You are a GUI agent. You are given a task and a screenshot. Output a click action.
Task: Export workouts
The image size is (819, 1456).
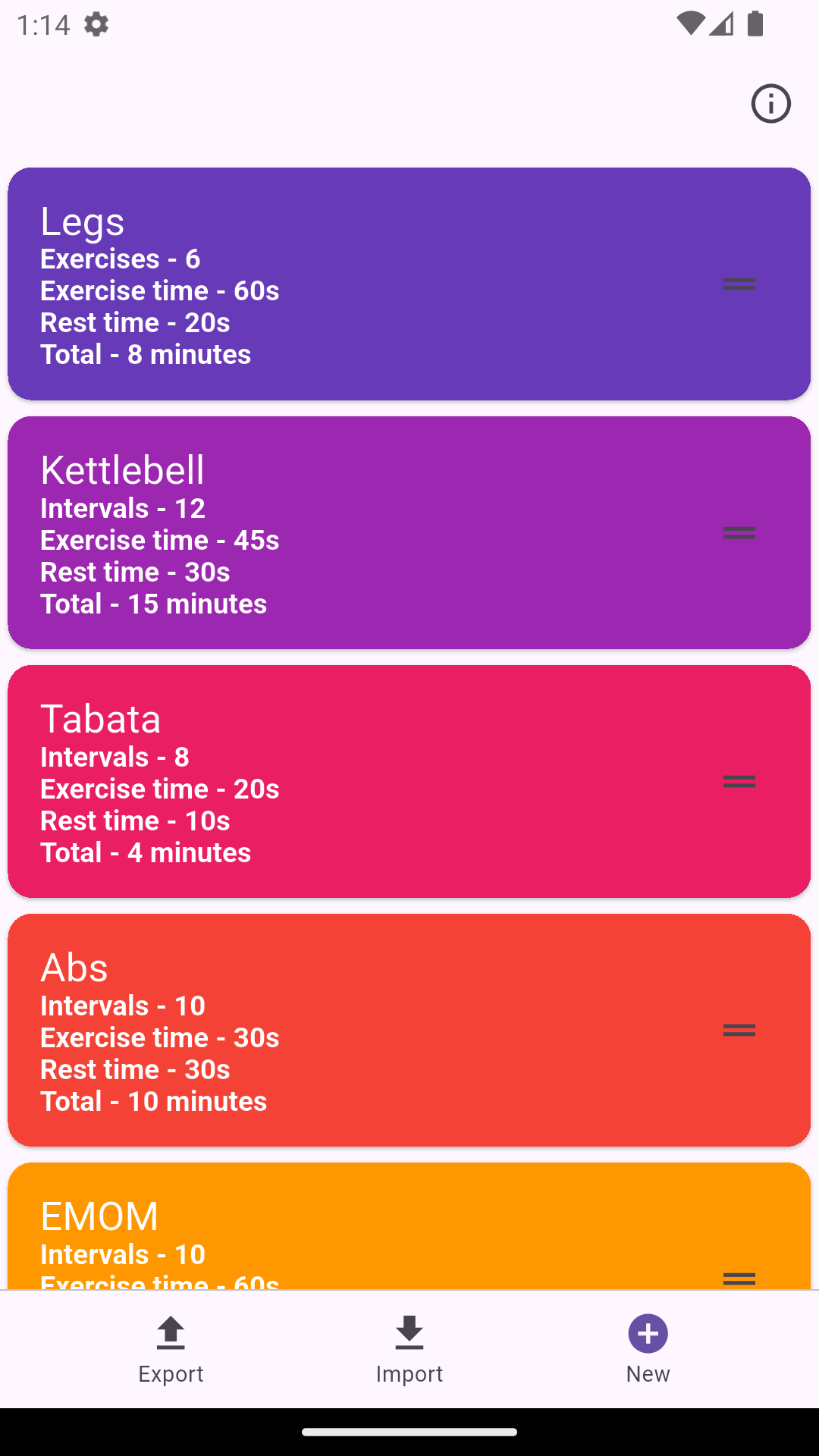tap(171, 1349)
